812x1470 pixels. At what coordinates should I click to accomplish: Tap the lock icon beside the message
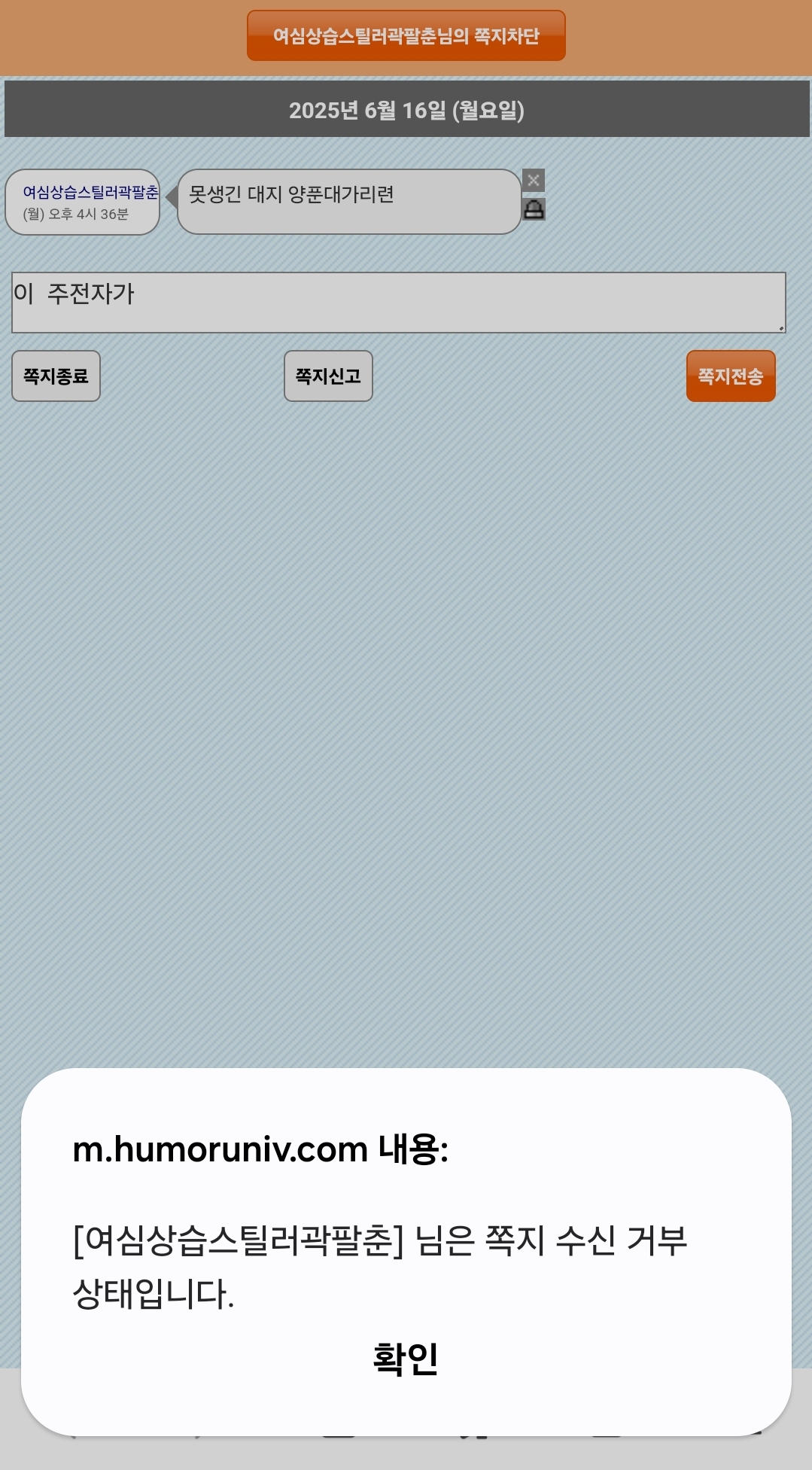point(534,209)
